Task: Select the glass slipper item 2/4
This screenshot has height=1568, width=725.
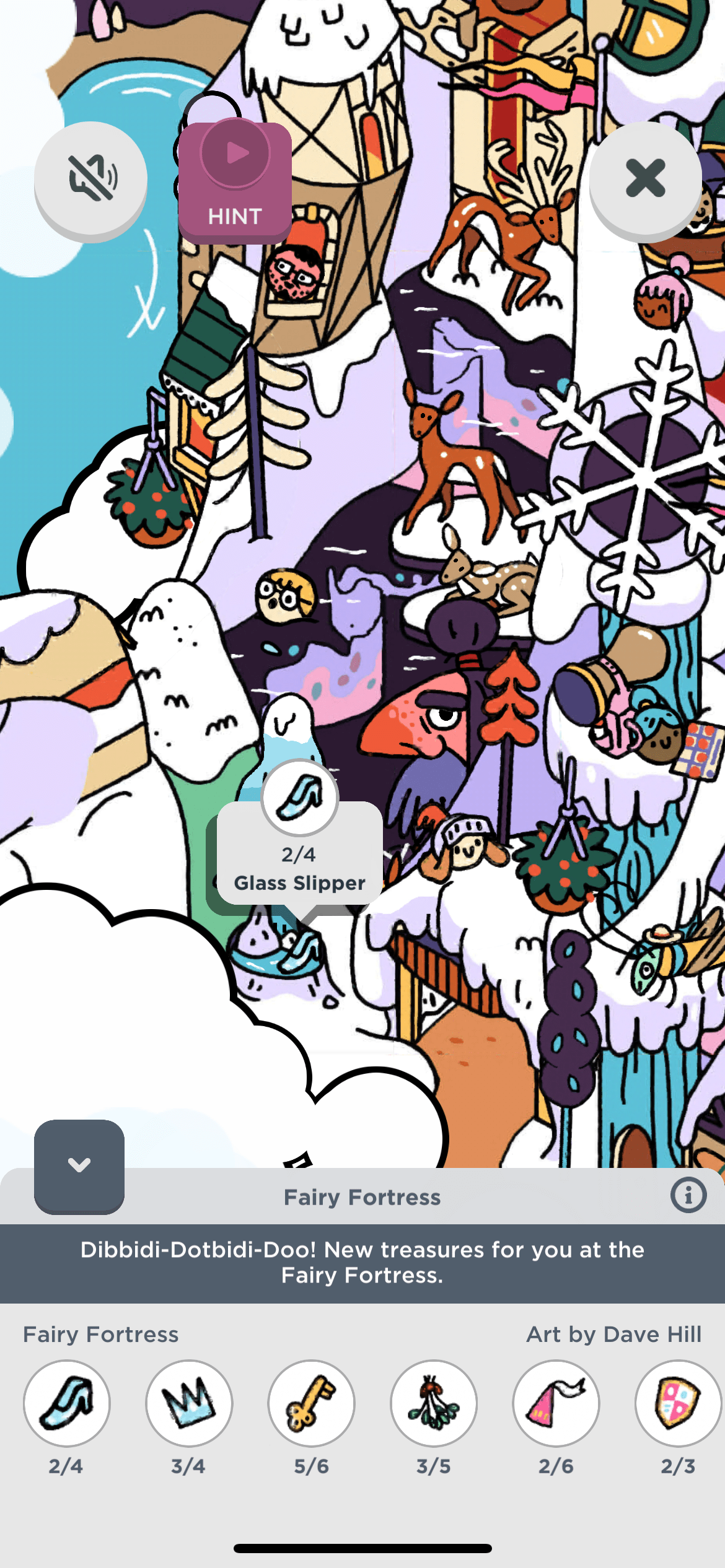Action: pyautogui.click(x=67, y=1403)
